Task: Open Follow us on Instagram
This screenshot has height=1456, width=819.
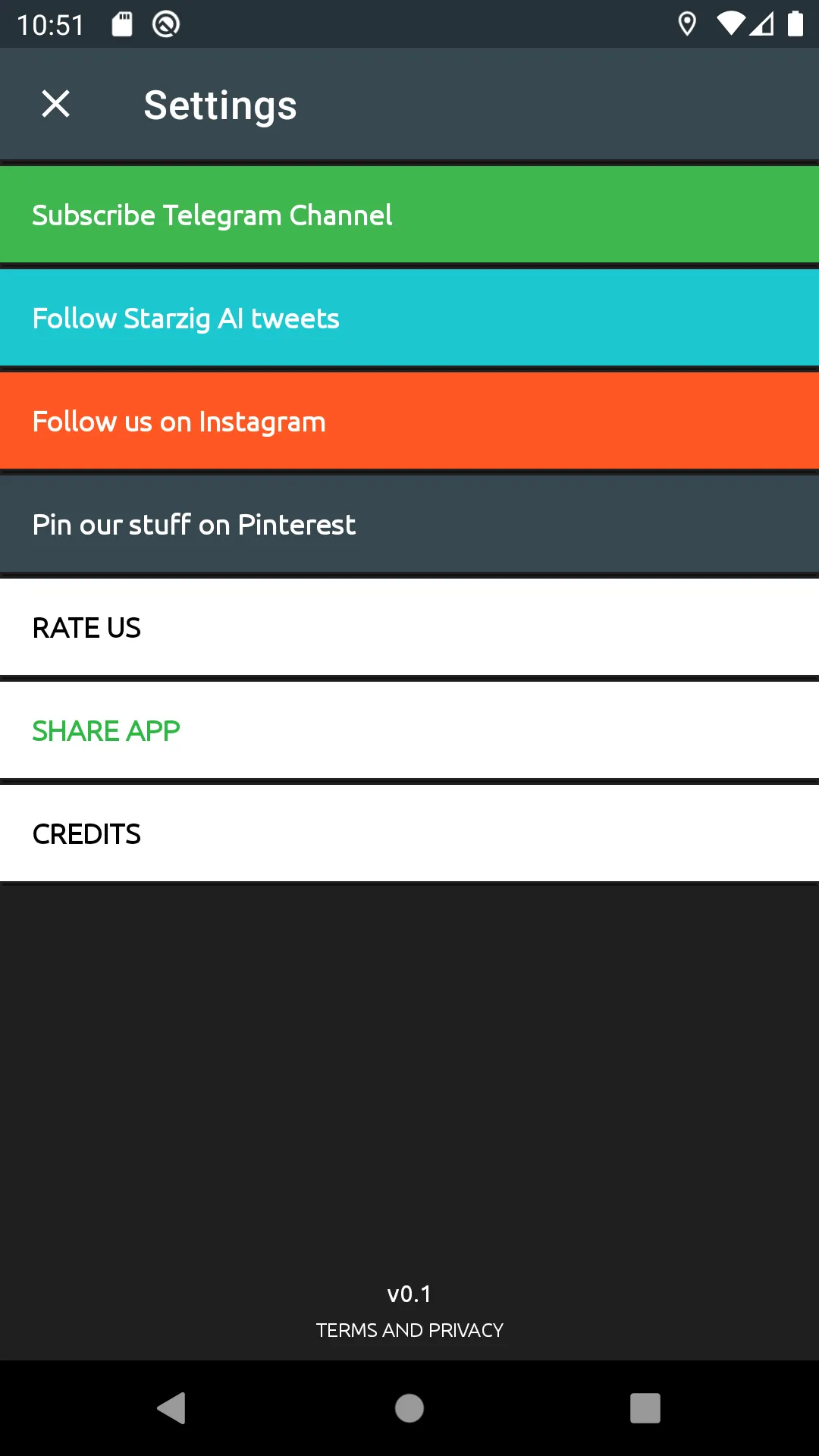Action: pyautogui.click(x=409, y=422)
